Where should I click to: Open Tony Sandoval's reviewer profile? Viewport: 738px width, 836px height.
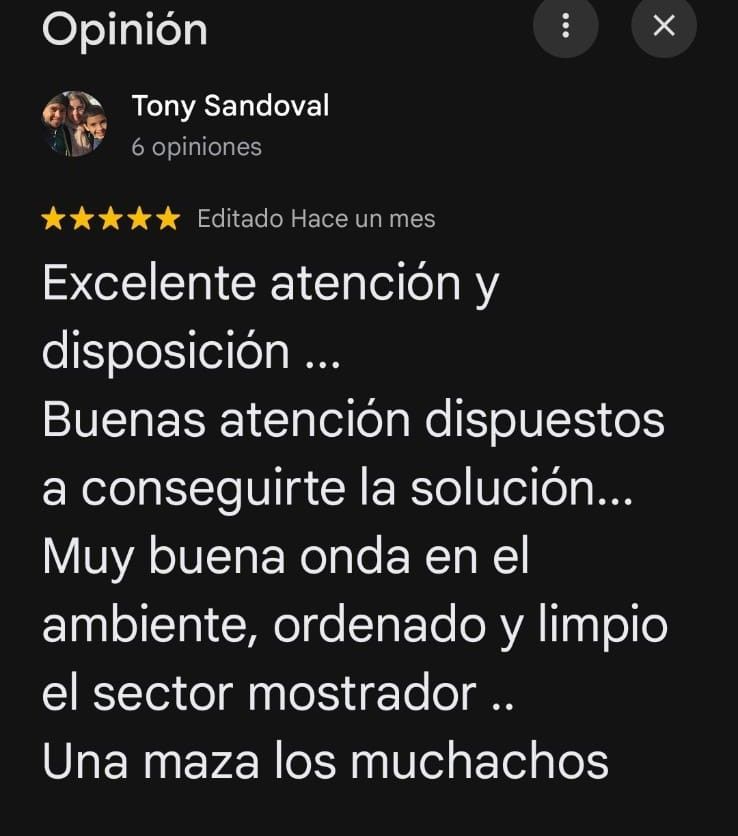pos(229,106)
